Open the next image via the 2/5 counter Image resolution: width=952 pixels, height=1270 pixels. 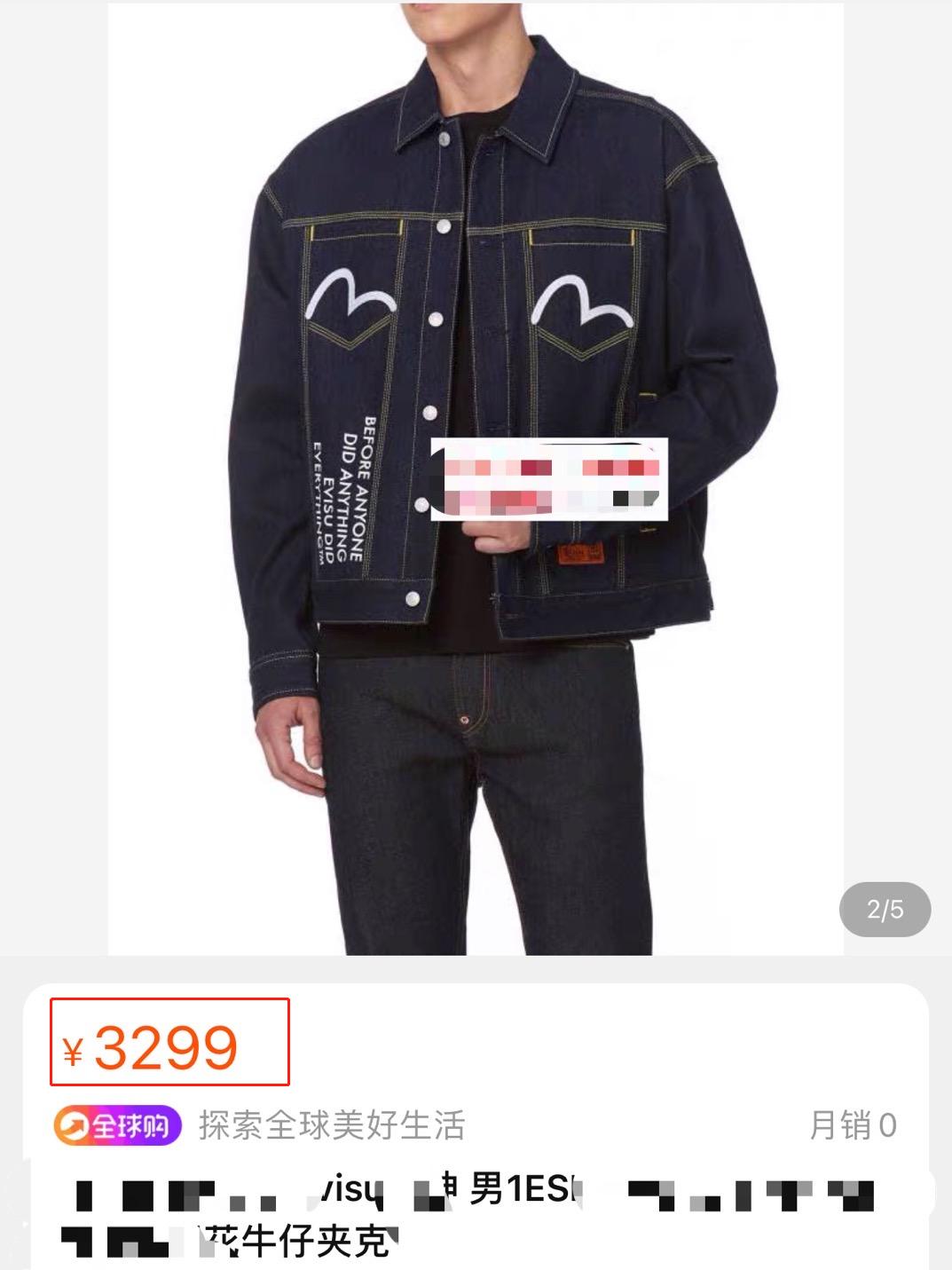(x=884, y=910)
